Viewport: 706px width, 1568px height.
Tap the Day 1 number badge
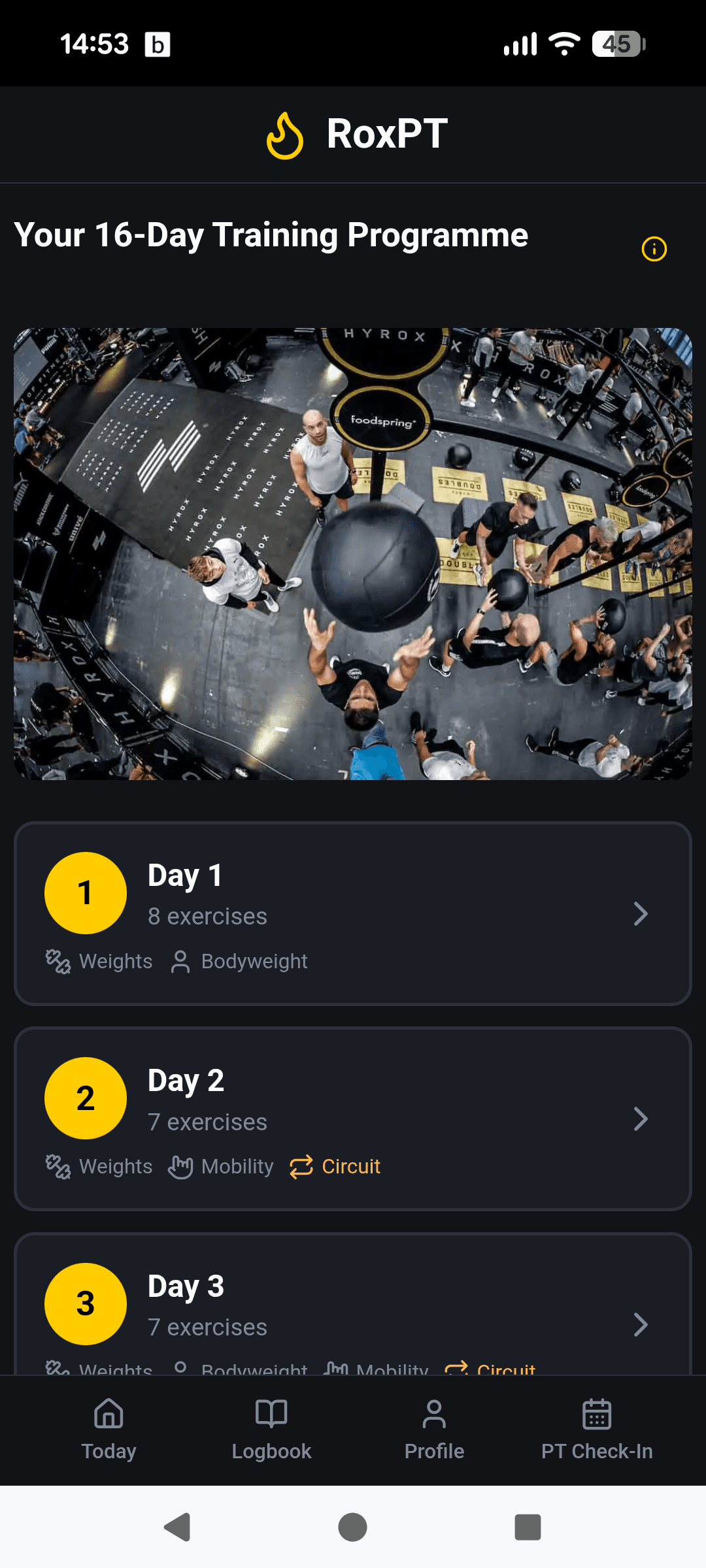[x=85, y=892]
